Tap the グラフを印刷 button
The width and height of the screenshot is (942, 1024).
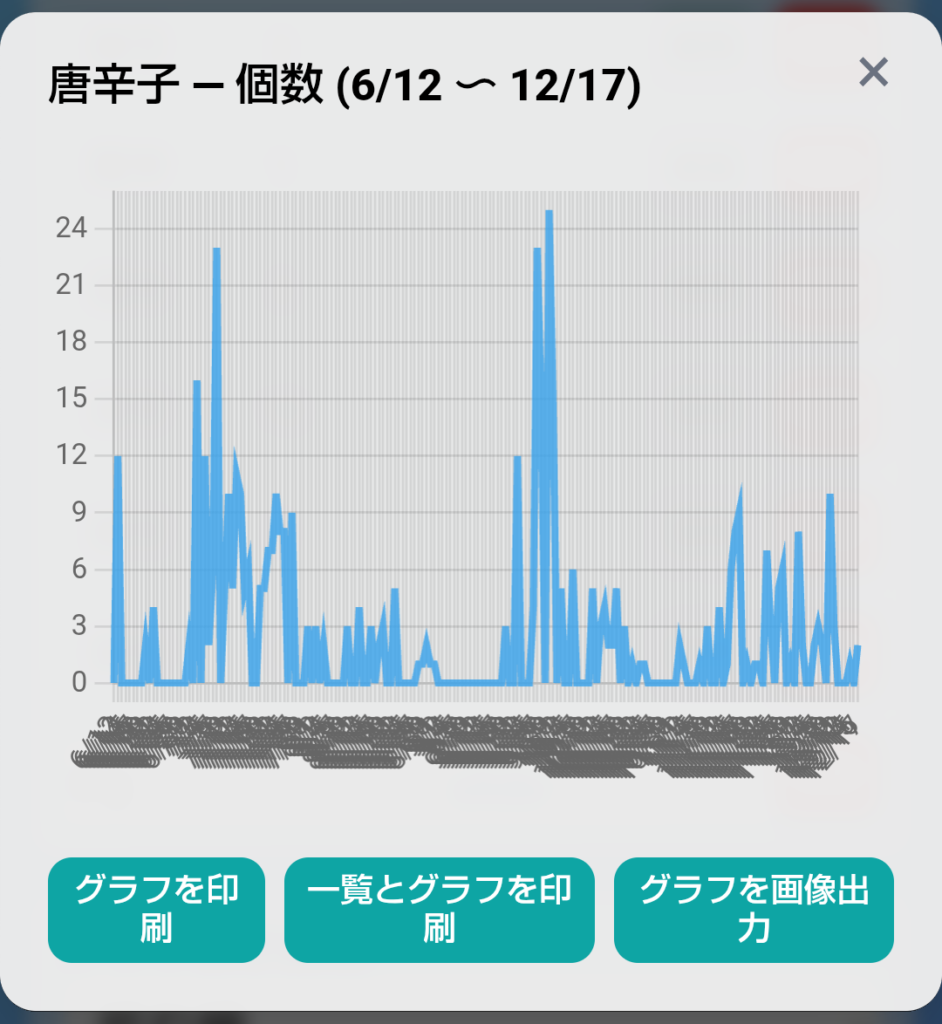156,909
